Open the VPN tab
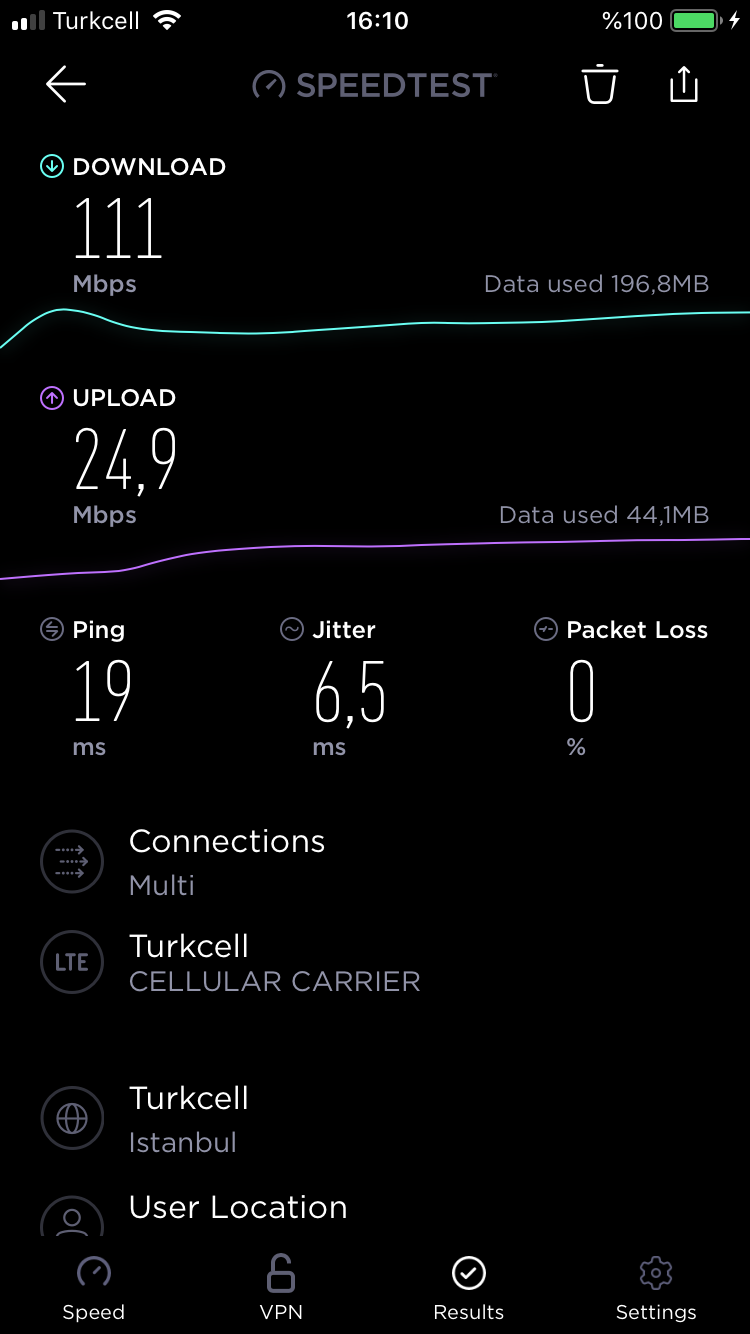This screenshot has height=1334, width=750. coord(281,1290)
